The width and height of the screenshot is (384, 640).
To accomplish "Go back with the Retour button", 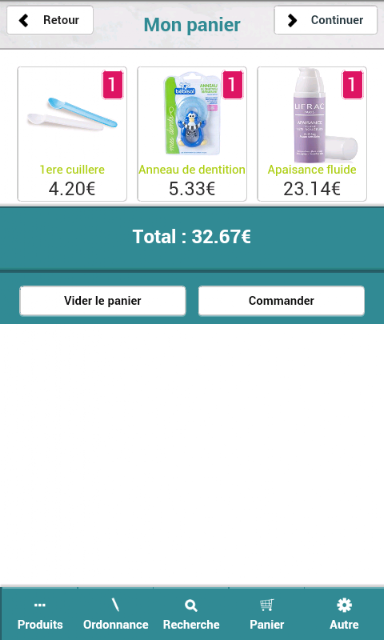I will (50, 20).
